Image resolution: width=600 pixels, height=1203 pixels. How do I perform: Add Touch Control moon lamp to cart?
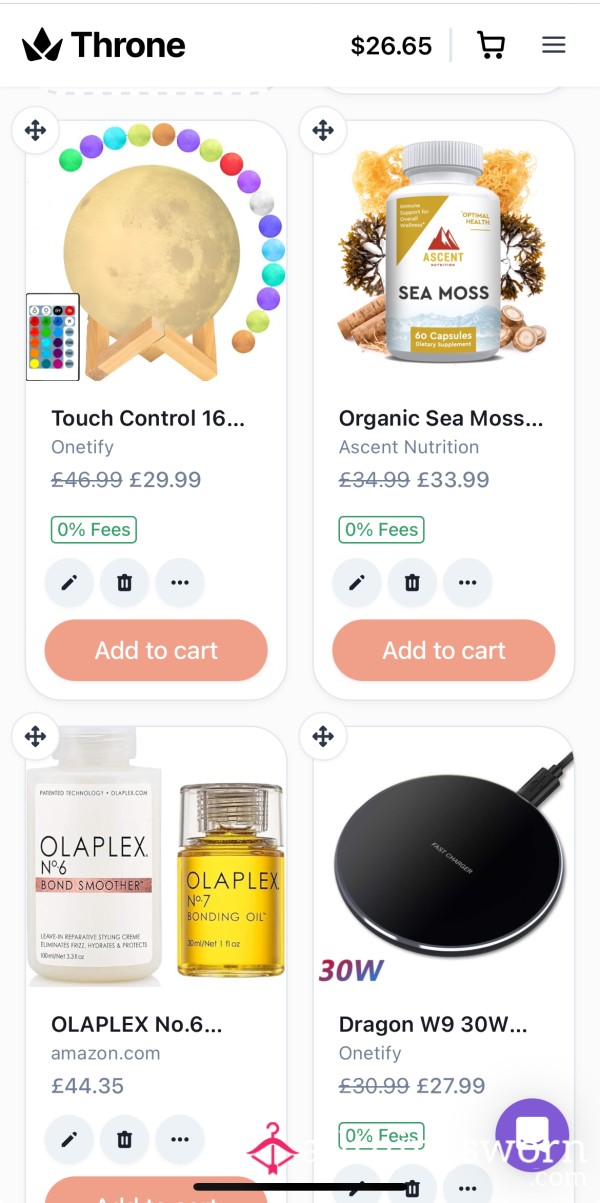point(156,650)
